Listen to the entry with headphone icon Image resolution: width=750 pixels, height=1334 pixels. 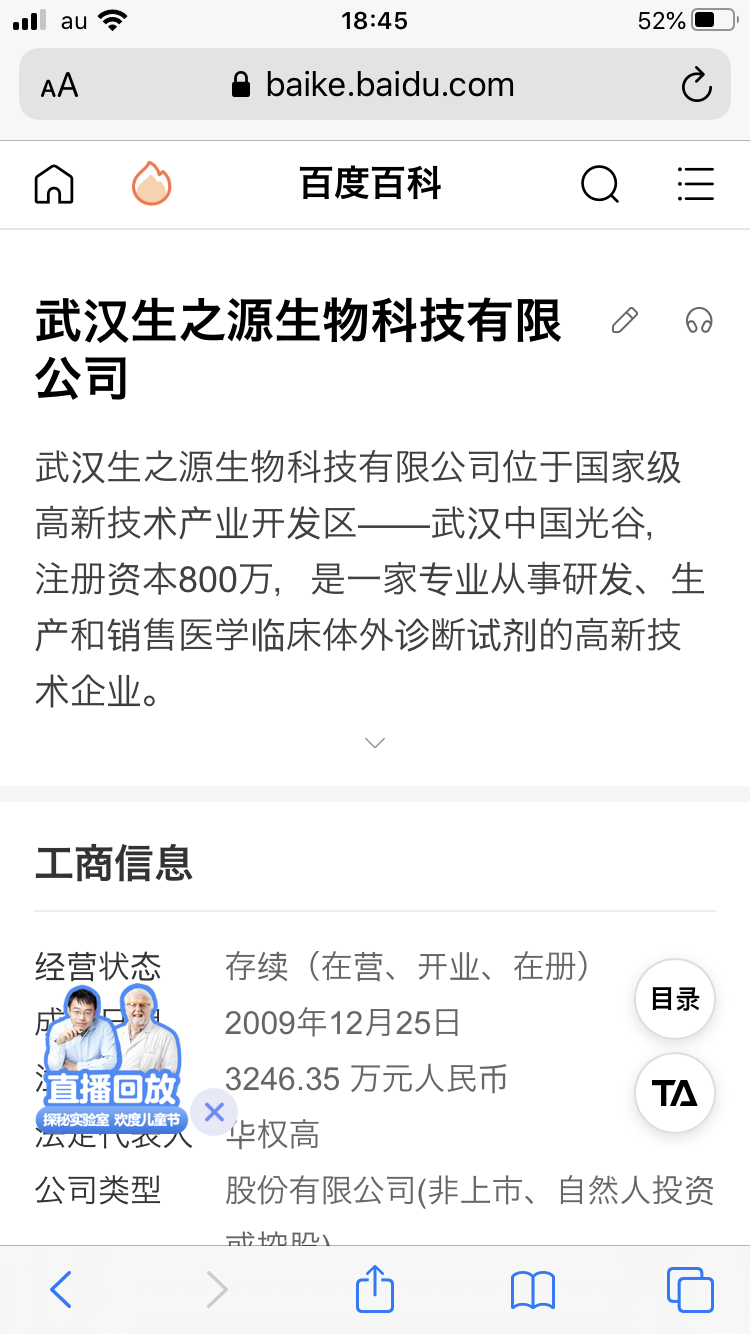[x=699, y=320]
